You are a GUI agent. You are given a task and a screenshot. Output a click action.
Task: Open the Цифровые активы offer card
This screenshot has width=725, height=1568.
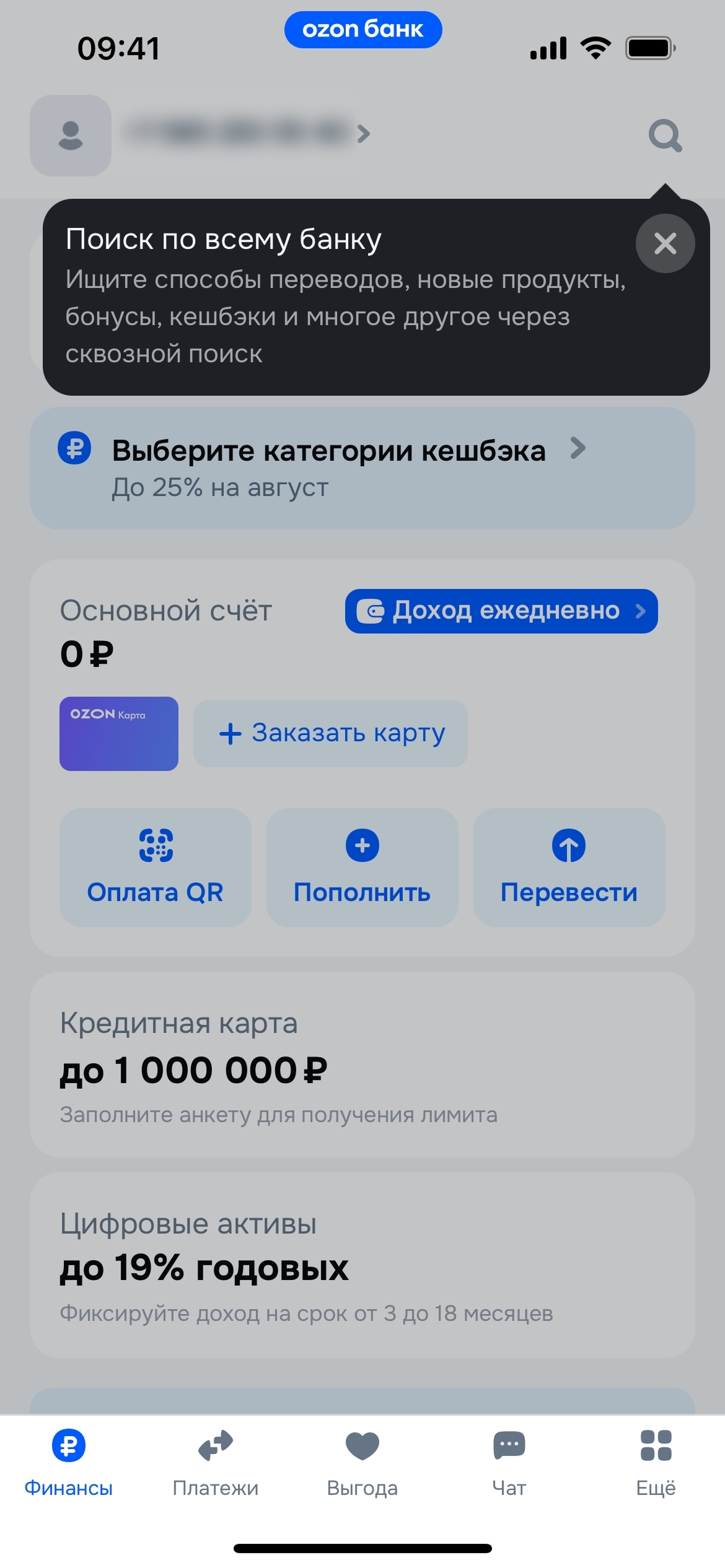[x=362, y=1265]
